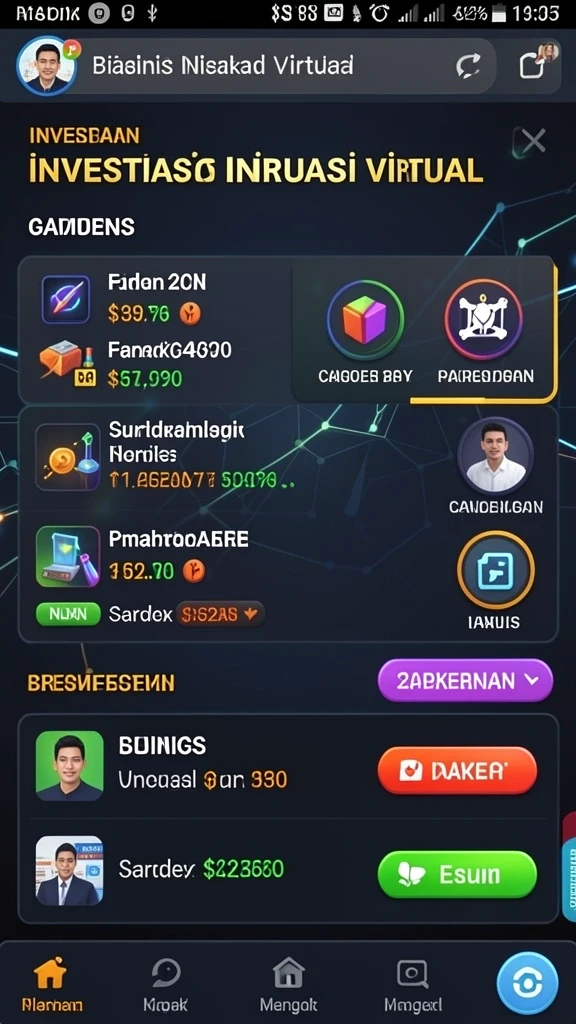Close the investment panel with the X
The width and height of the screenshot is (576, 1024).
click(533, 140)
